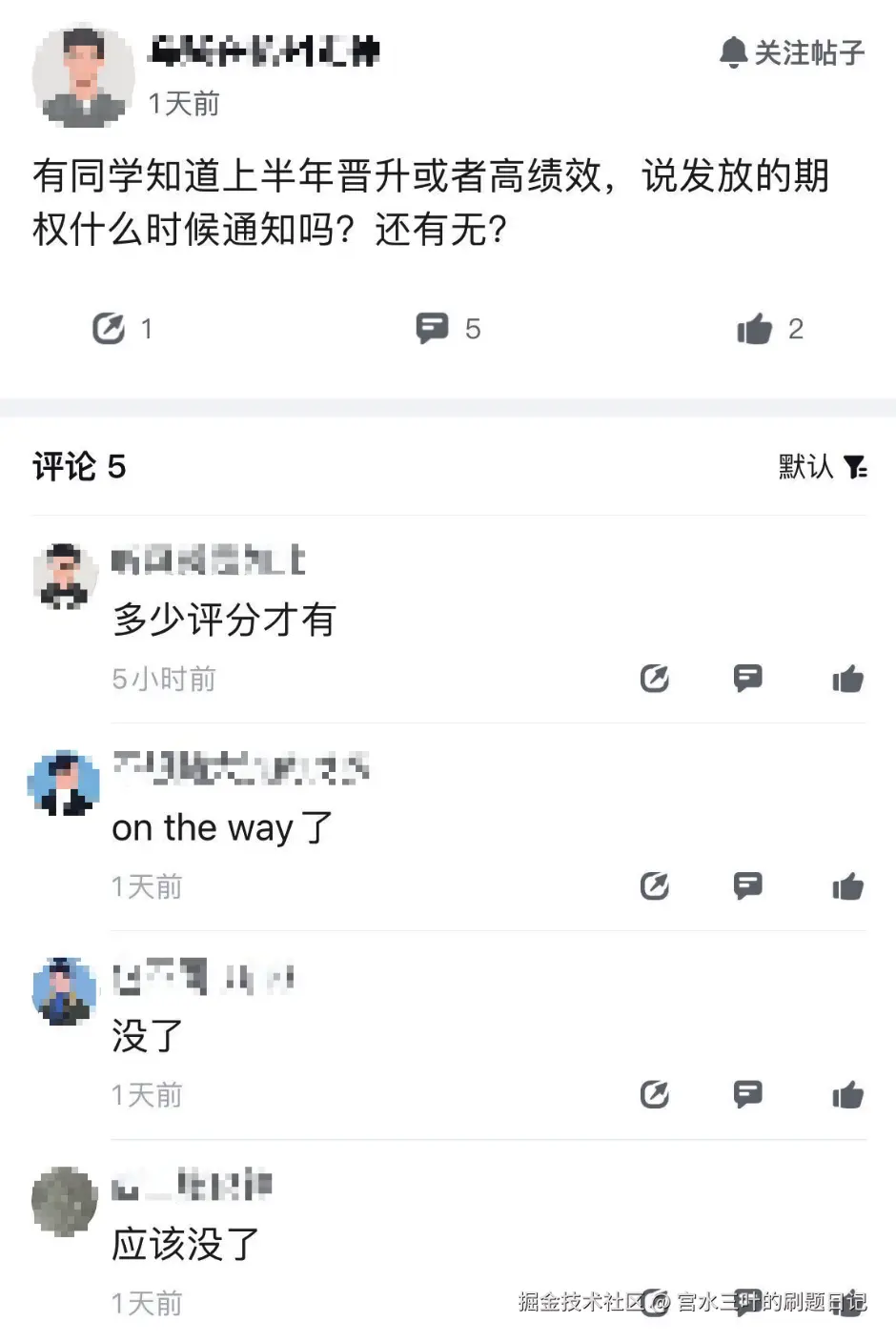896x1342 pixels.
Task: Share the post about 期权 notification
Action: pyautogui.click(x=109, y=329)
